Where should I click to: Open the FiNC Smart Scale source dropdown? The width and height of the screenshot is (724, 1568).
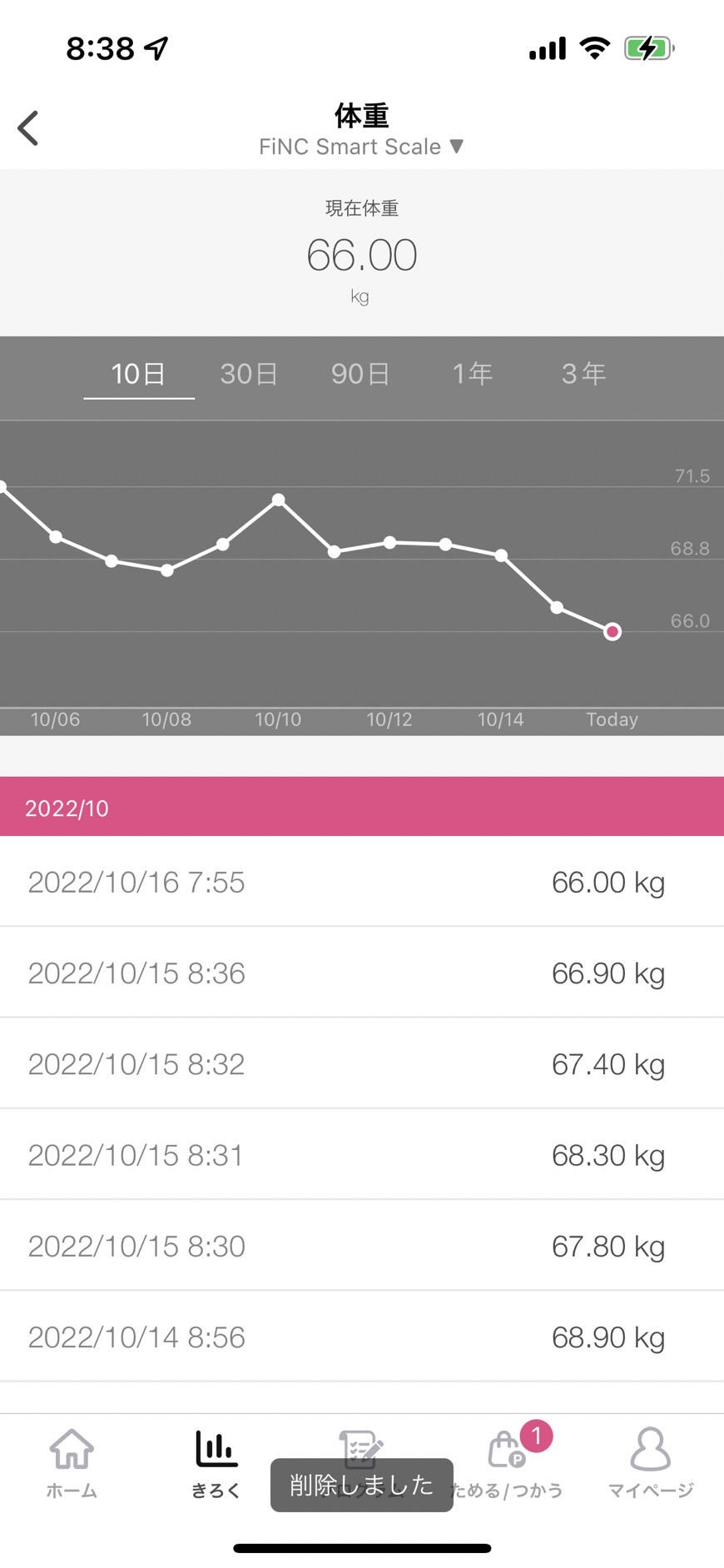(x=361, y=147)
